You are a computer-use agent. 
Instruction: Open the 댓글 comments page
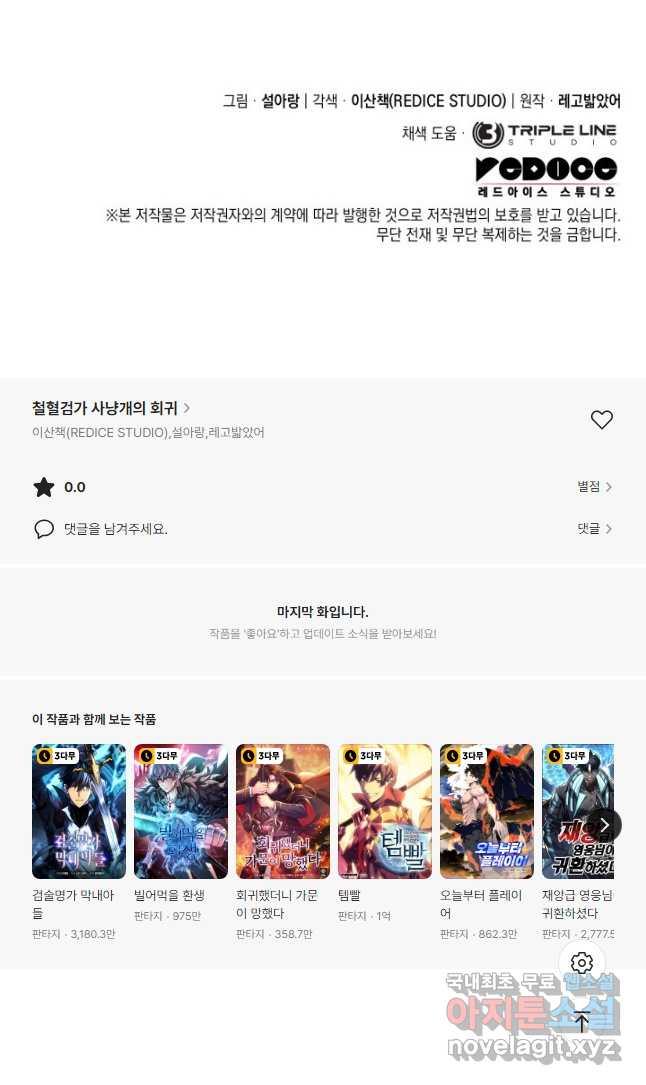595,528
